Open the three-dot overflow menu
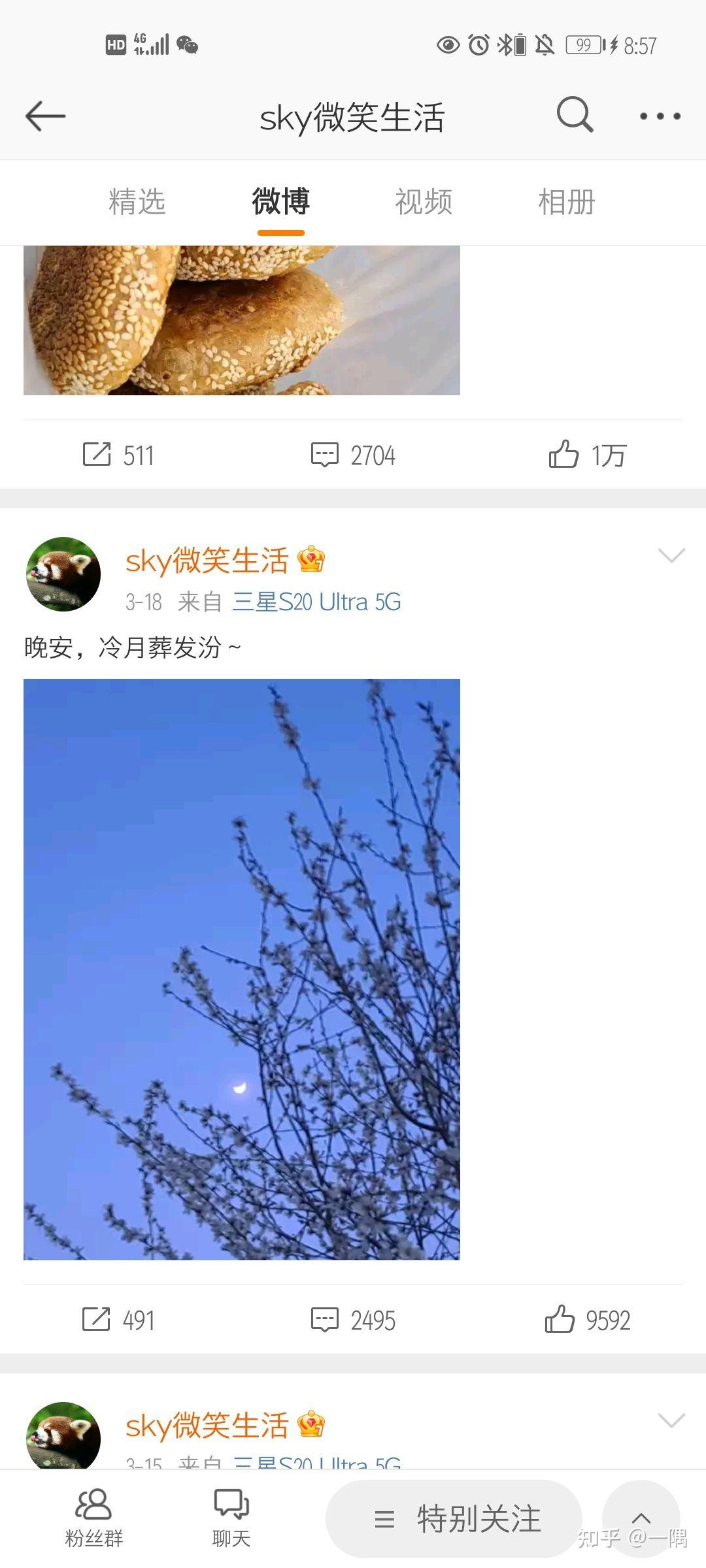 660,116
